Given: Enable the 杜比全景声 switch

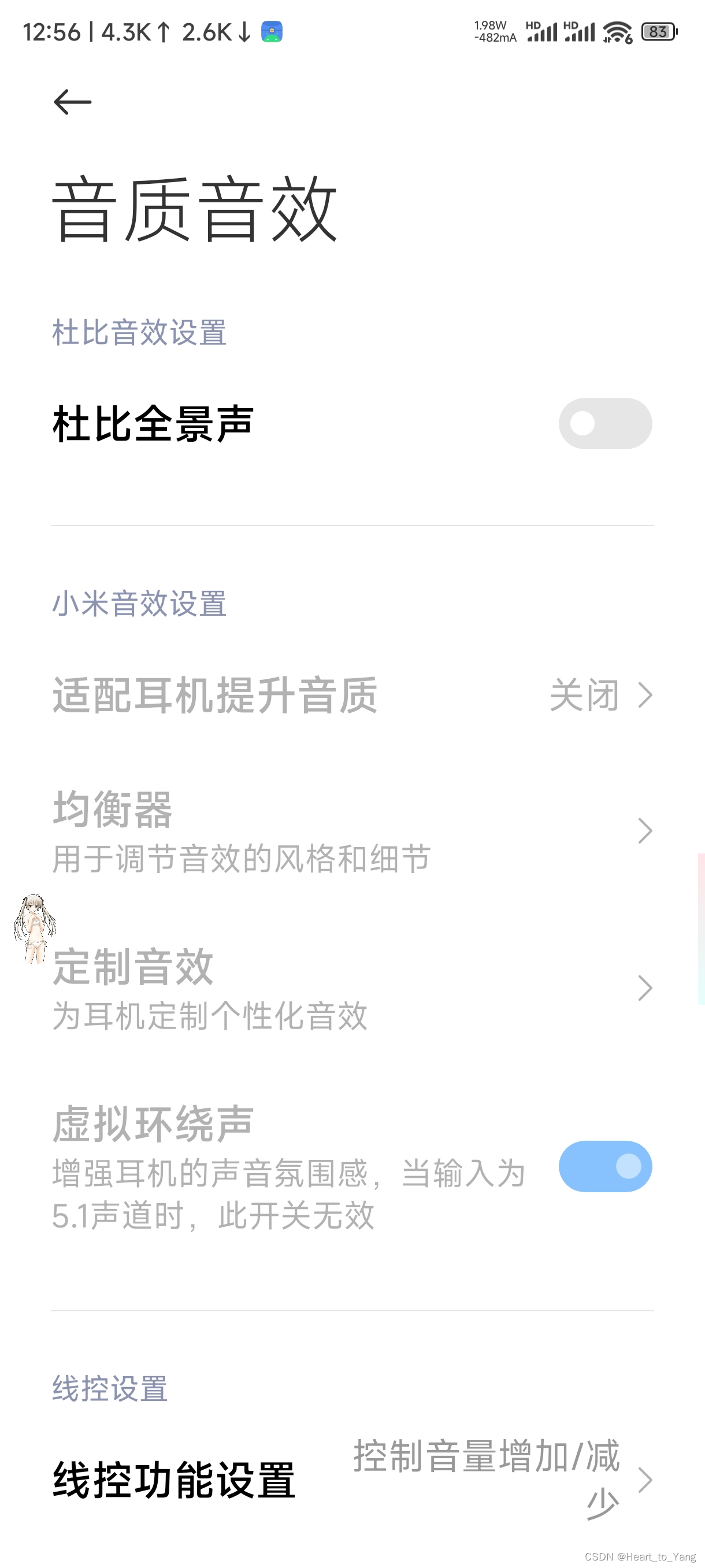Looking at the screenshot, I should click(604, 424).
